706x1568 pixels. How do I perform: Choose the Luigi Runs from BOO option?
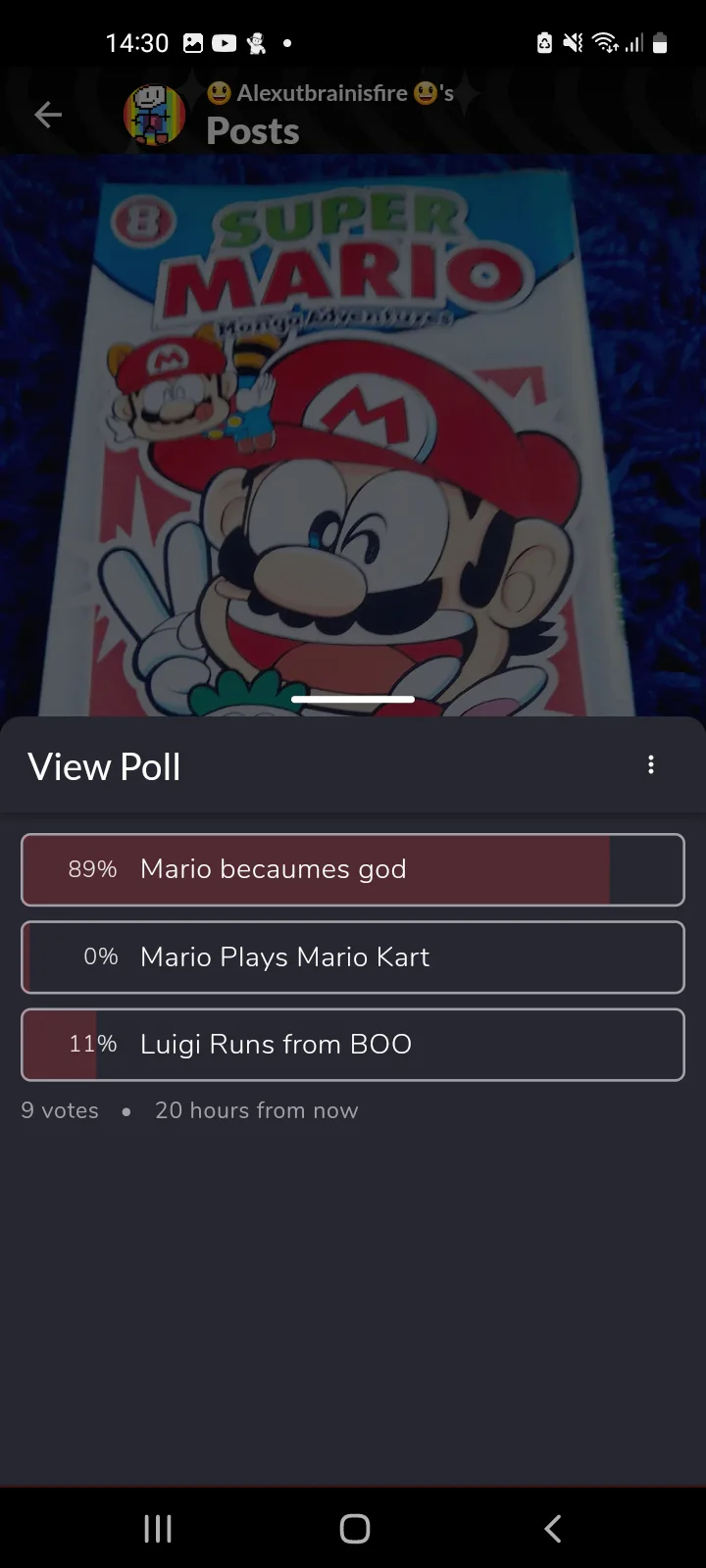pyautogui.click(x=352, y=1045)
